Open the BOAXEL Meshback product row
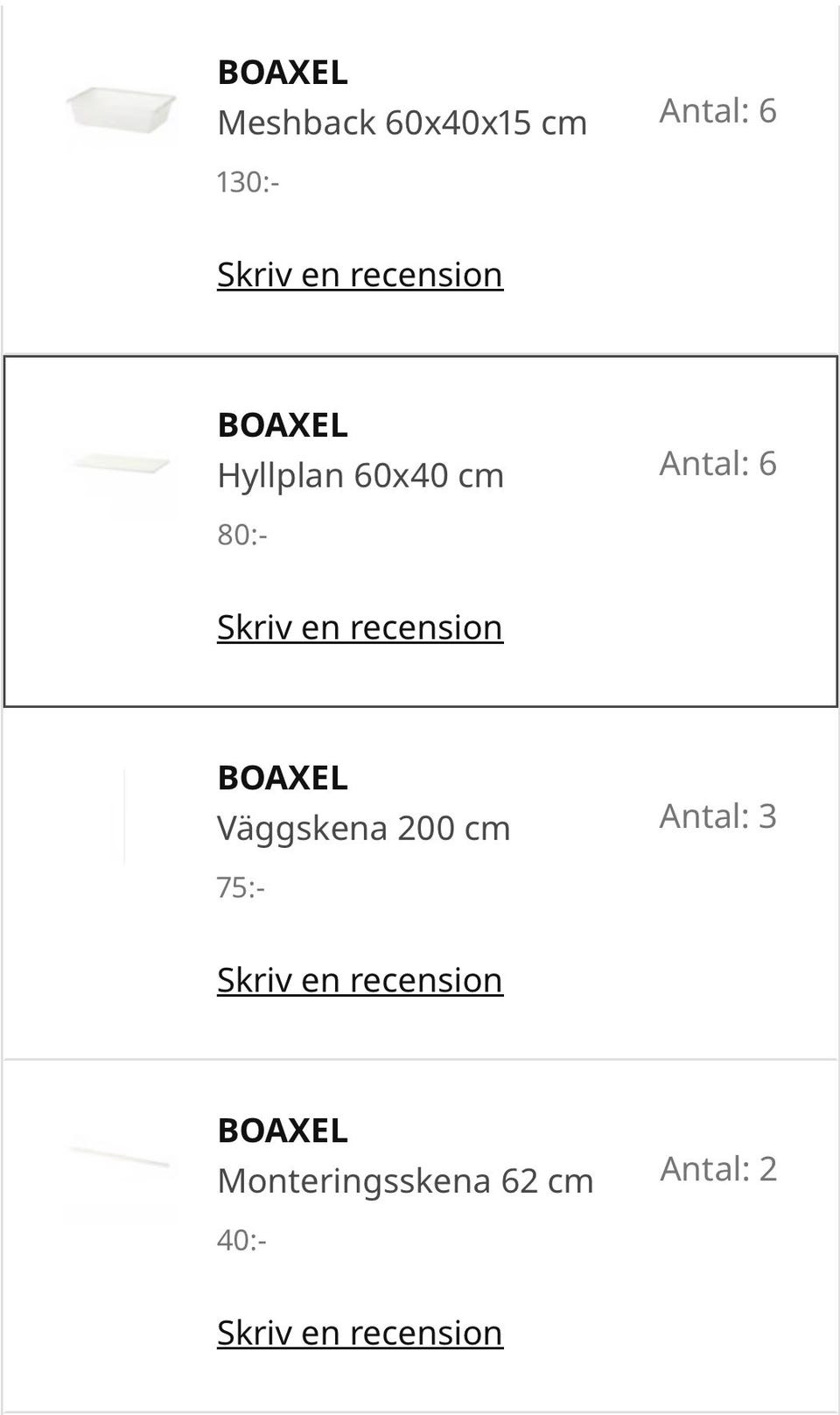Image resolution: width=840 pixels, height=1415 pixels. 421,178
